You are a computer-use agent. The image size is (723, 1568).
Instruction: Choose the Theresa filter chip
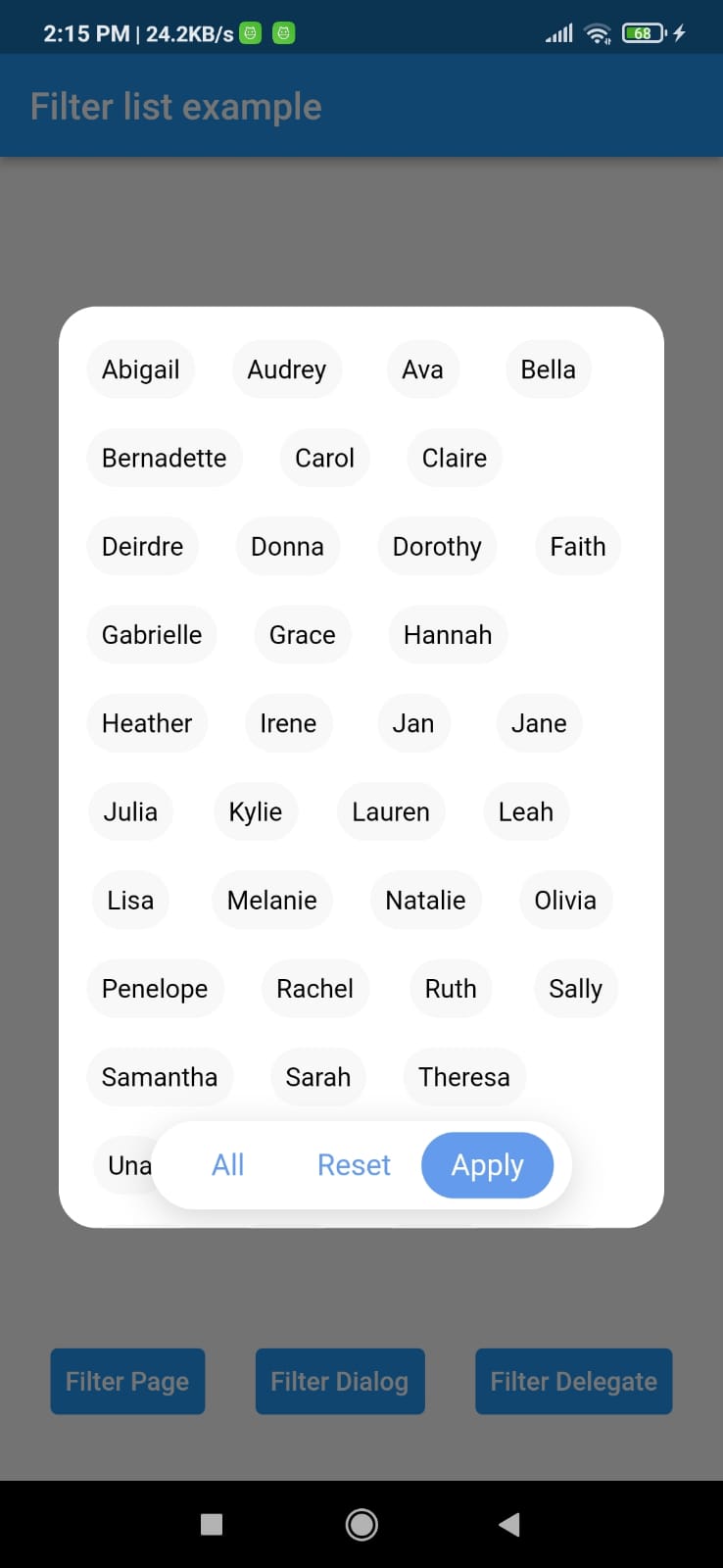(463, 1077)
